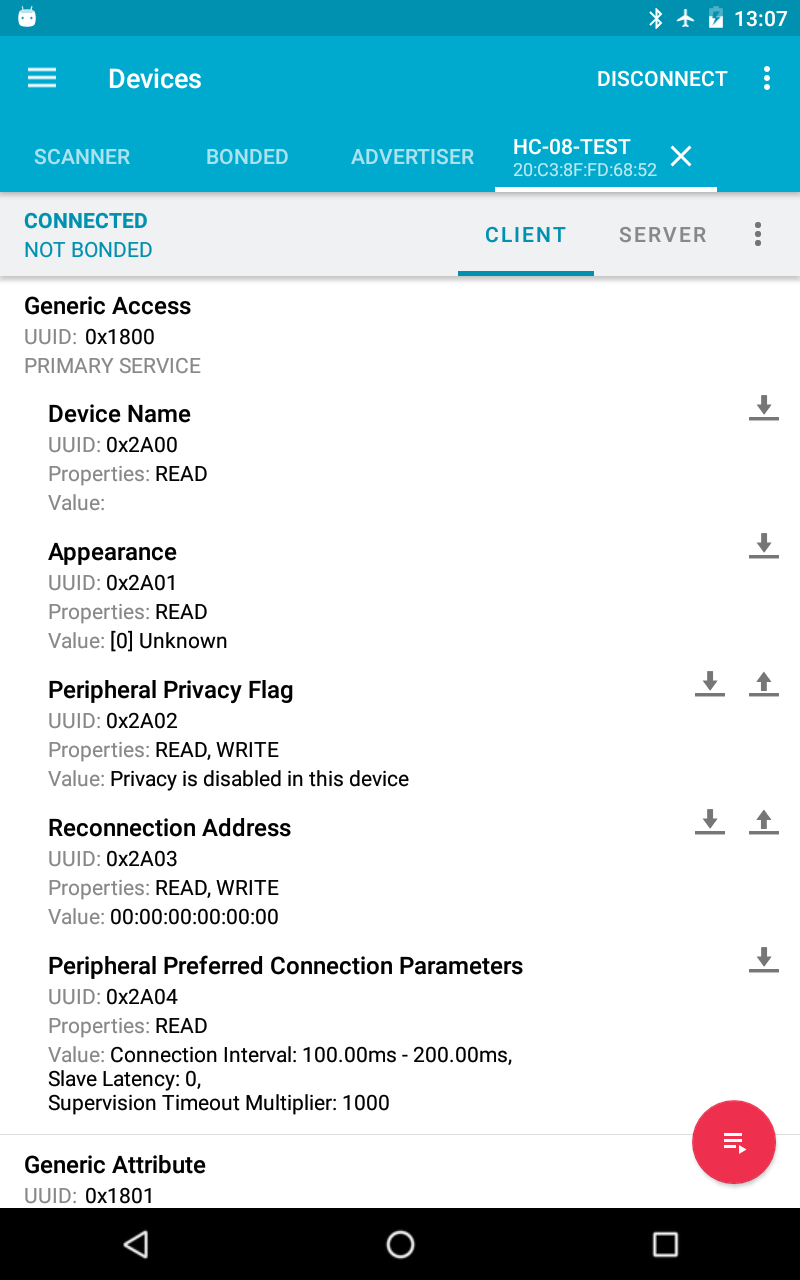
Task: Read the Peripheral Privacy Flag value
Action: pos(709,683)
